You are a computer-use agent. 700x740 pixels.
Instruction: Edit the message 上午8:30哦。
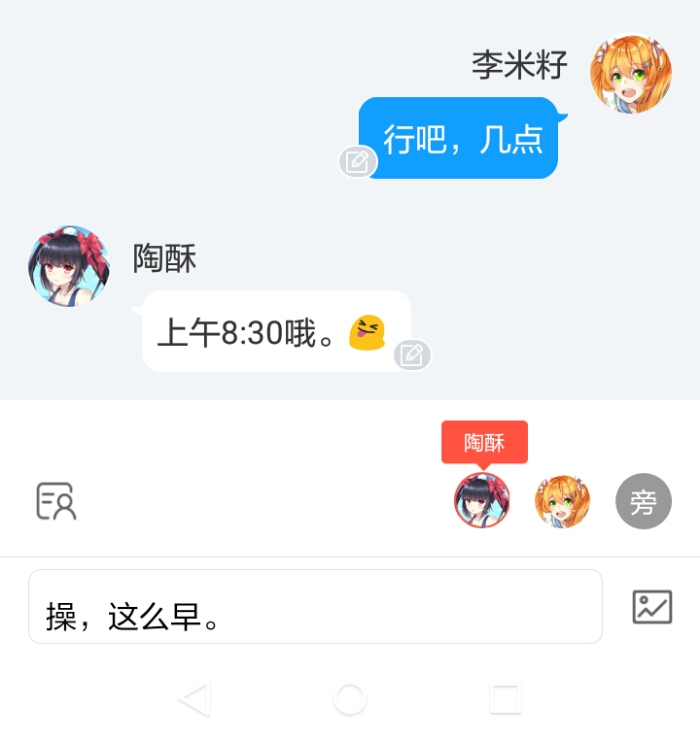click(x=412, y=354)
